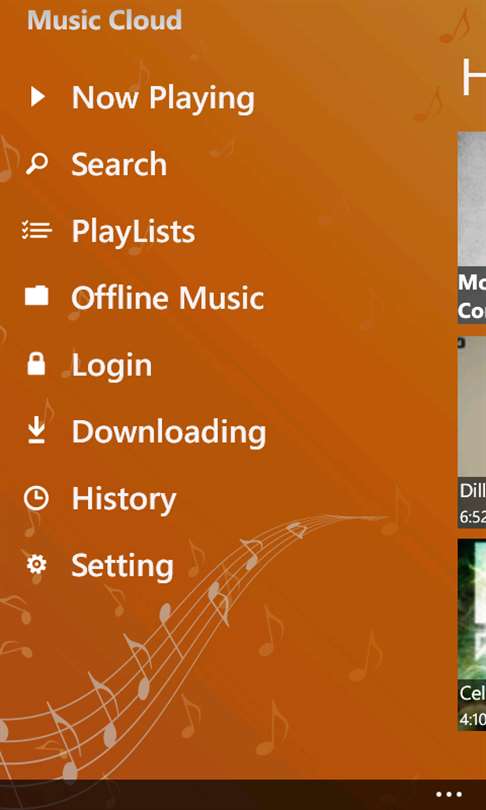The width and height of the screenshot is (486, 810).
Task: View the Downloading list
Action: [145, 431]
